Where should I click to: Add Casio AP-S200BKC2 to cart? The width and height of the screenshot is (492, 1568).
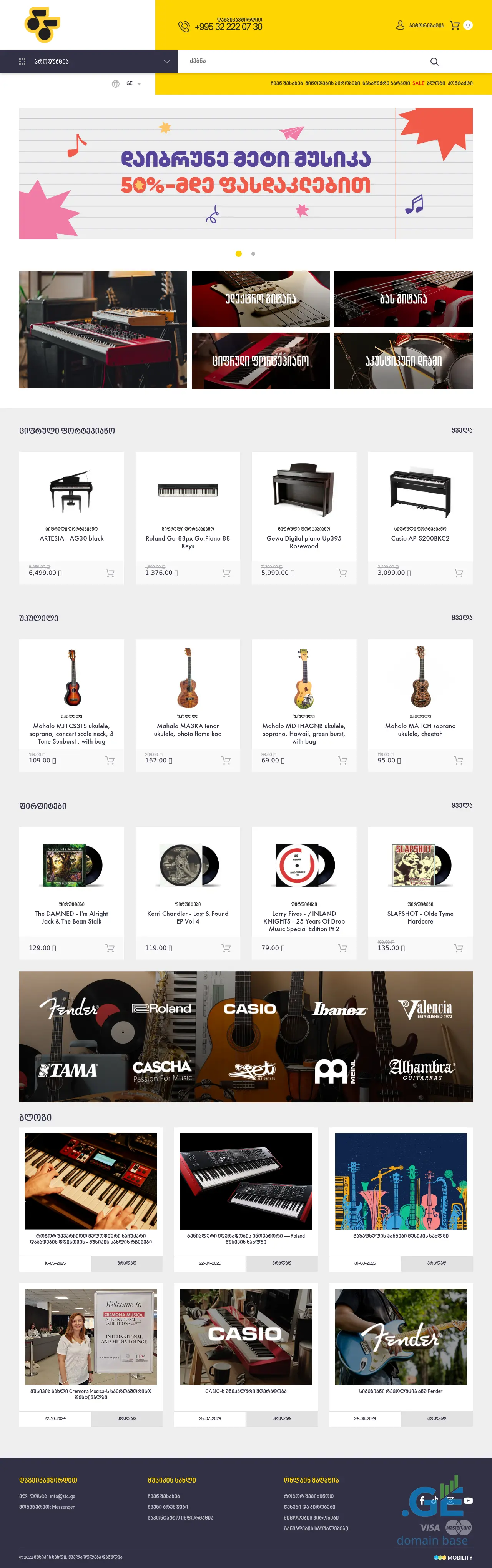pos(459,573)
